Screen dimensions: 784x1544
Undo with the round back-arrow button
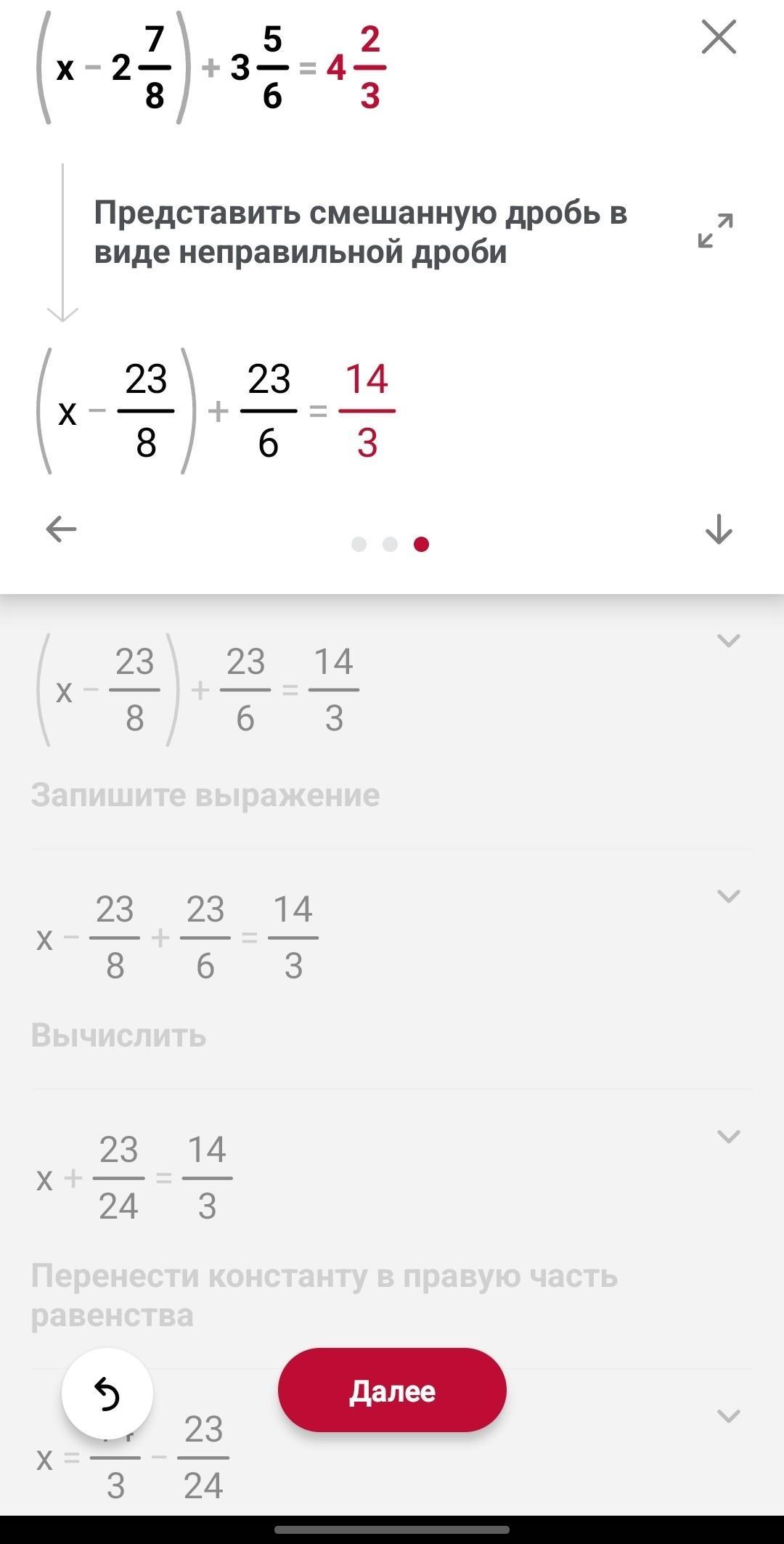click(x=107, y=1394)
